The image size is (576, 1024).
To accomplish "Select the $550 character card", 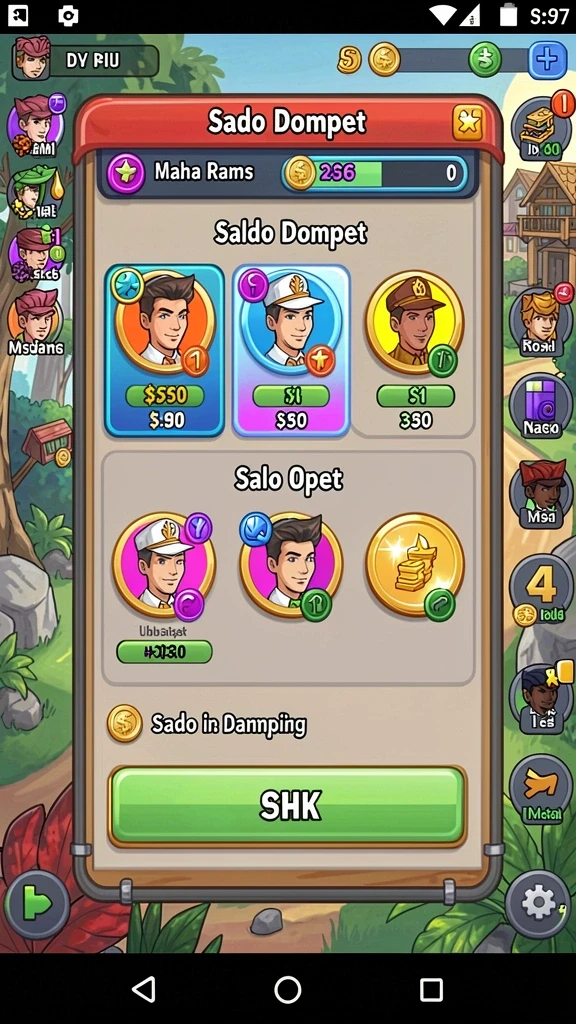I will pos(164,350).
